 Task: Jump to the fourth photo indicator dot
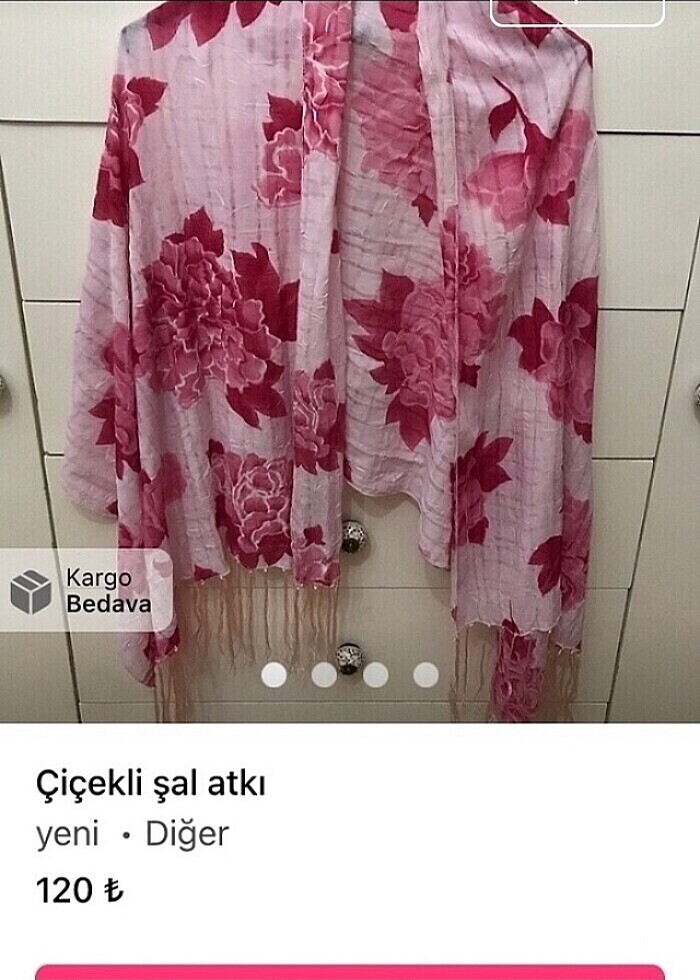click(426, 675)
